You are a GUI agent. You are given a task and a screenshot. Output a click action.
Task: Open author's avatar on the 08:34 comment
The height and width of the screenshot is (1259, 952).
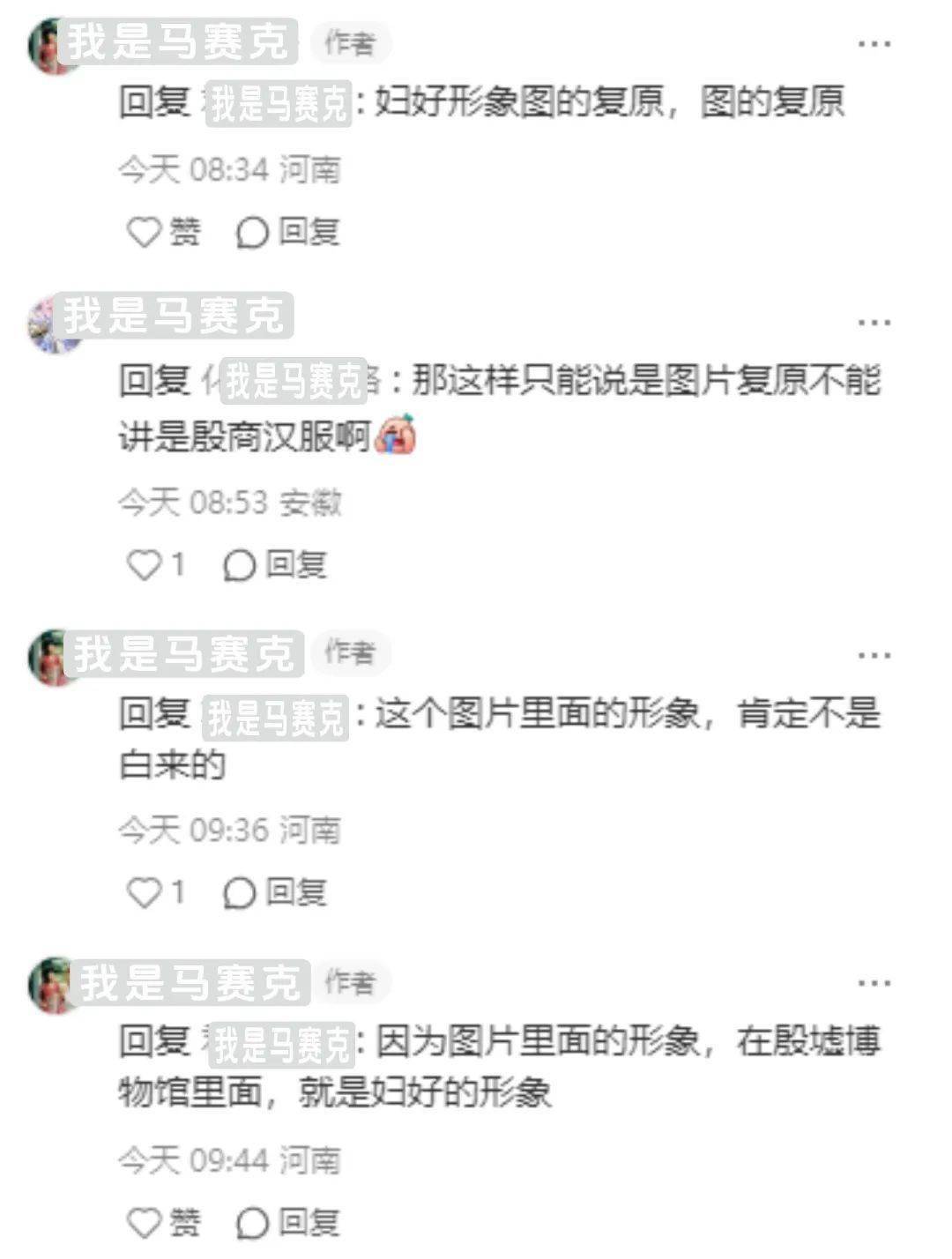tap(48, 46)
